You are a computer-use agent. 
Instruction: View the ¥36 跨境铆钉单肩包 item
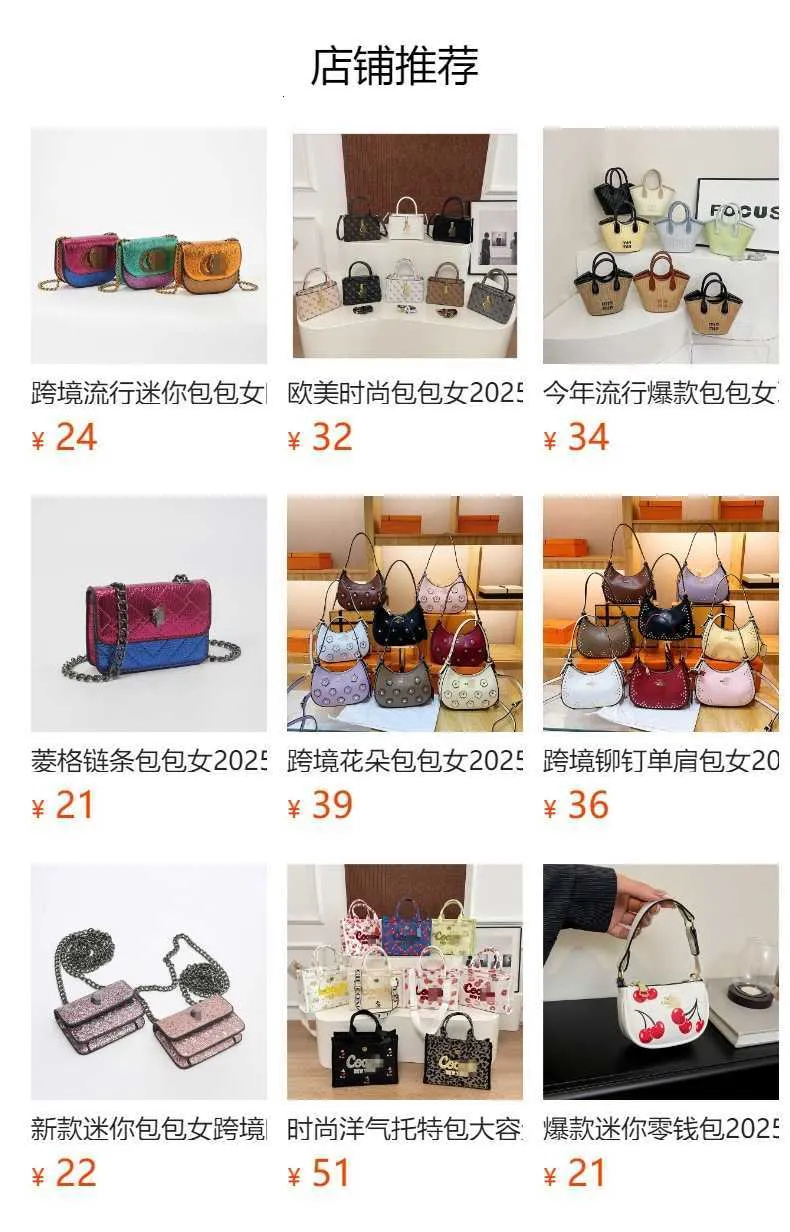660,614
